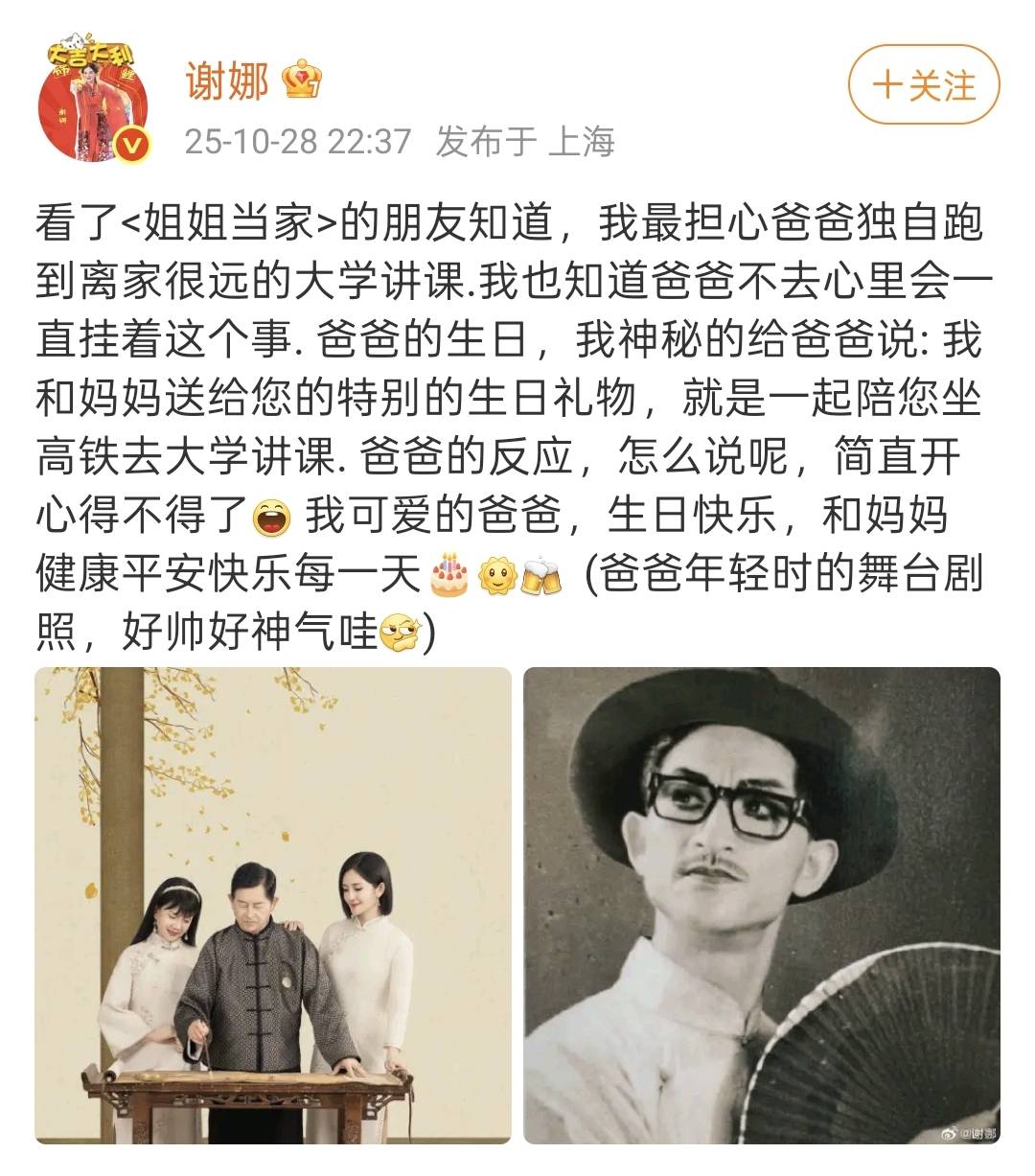The image size is (1035, 1176).
Task: Open the 谢娜 username link
Action: 228,82
